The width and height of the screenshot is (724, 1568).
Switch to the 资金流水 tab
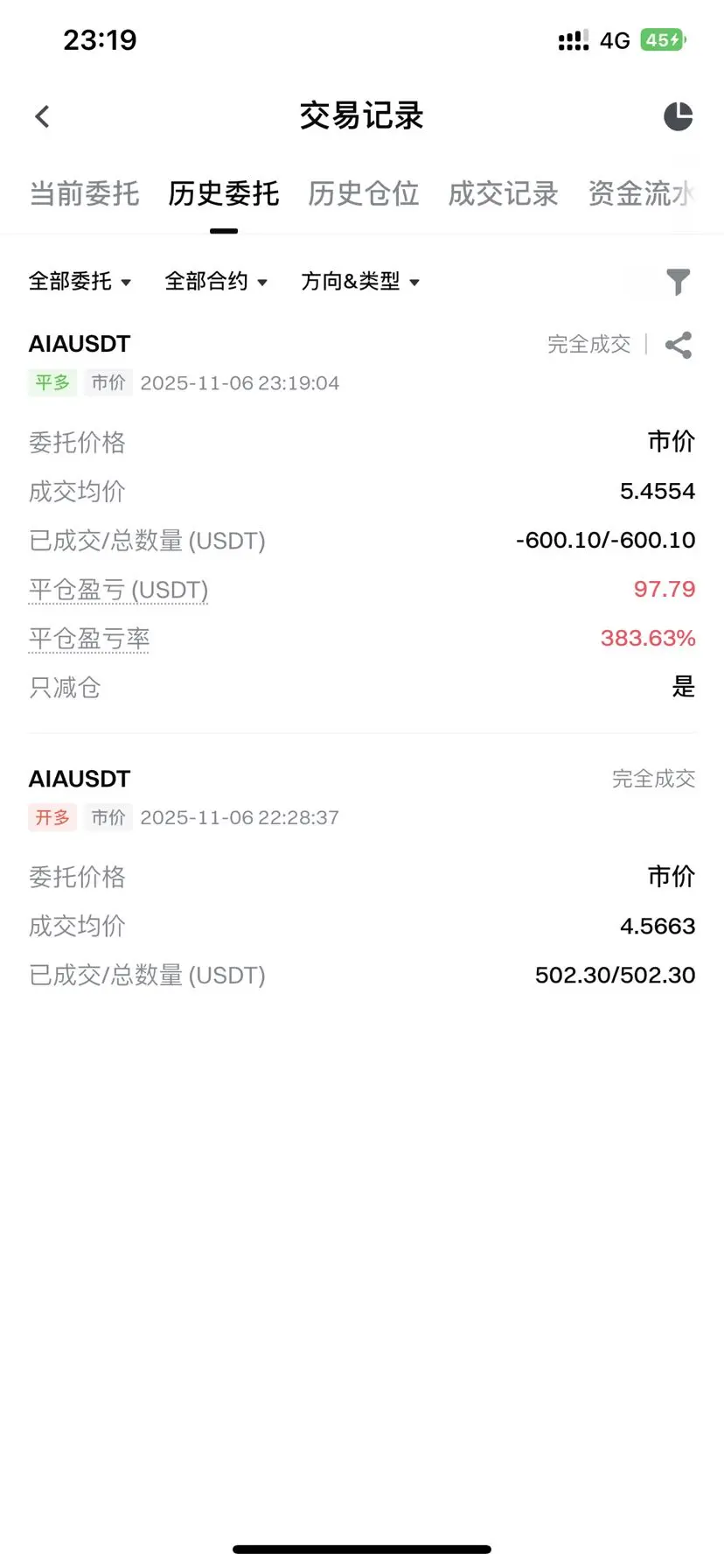[641, 193]
